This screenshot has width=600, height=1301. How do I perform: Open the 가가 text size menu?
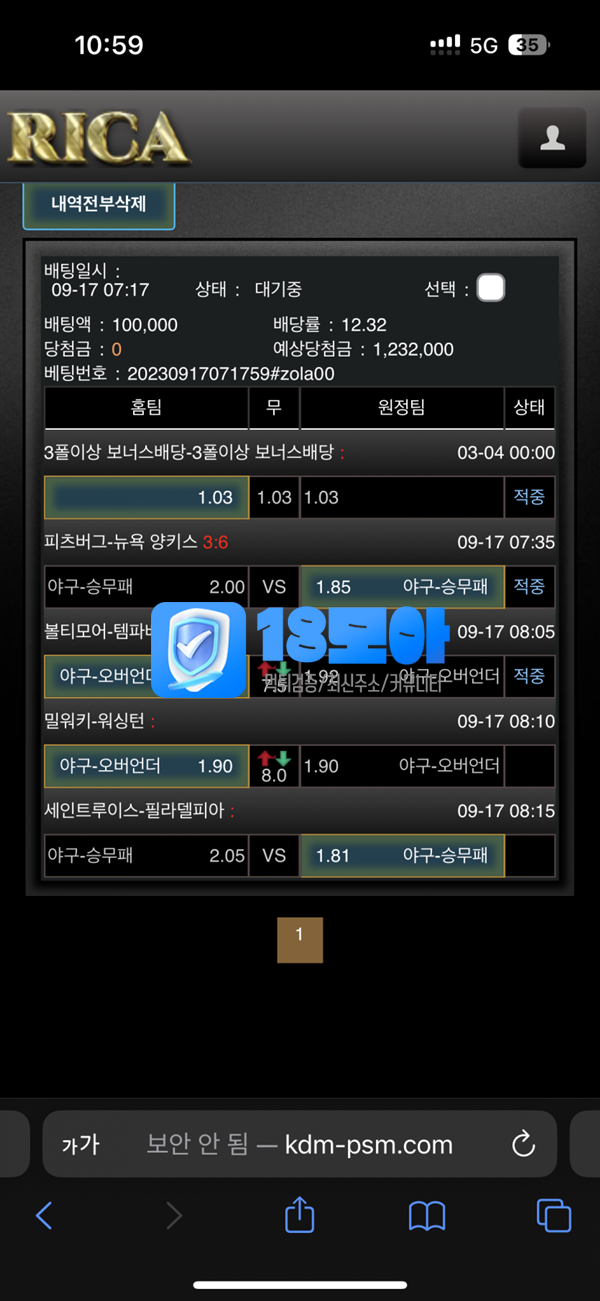point(81,1145)
